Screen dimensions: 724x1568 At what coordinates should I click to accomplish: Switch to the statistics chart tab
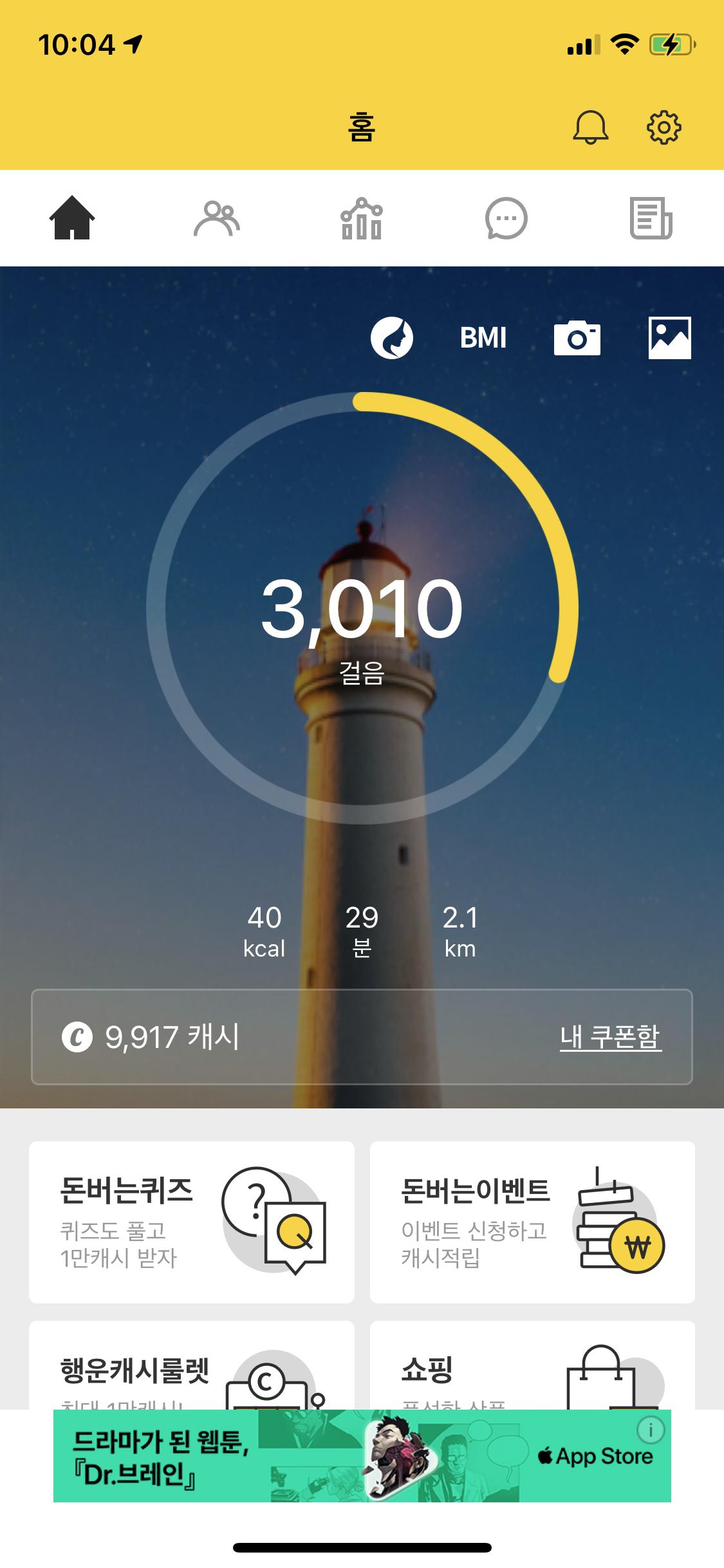pyautogui.click(x=361, y=219)
